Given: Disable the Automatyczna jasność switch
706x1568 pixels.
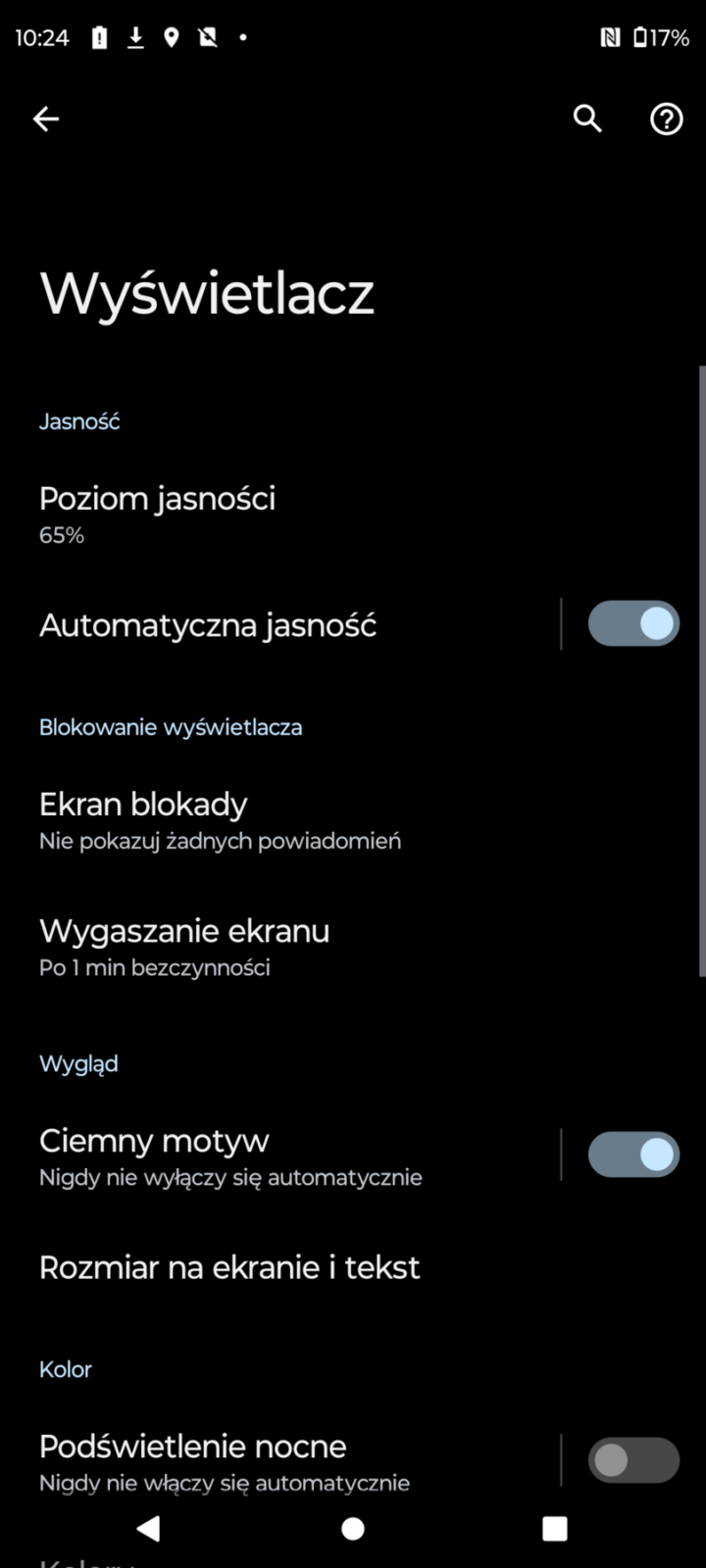Looking at the screenshot, I should click(x=633, y=624).
